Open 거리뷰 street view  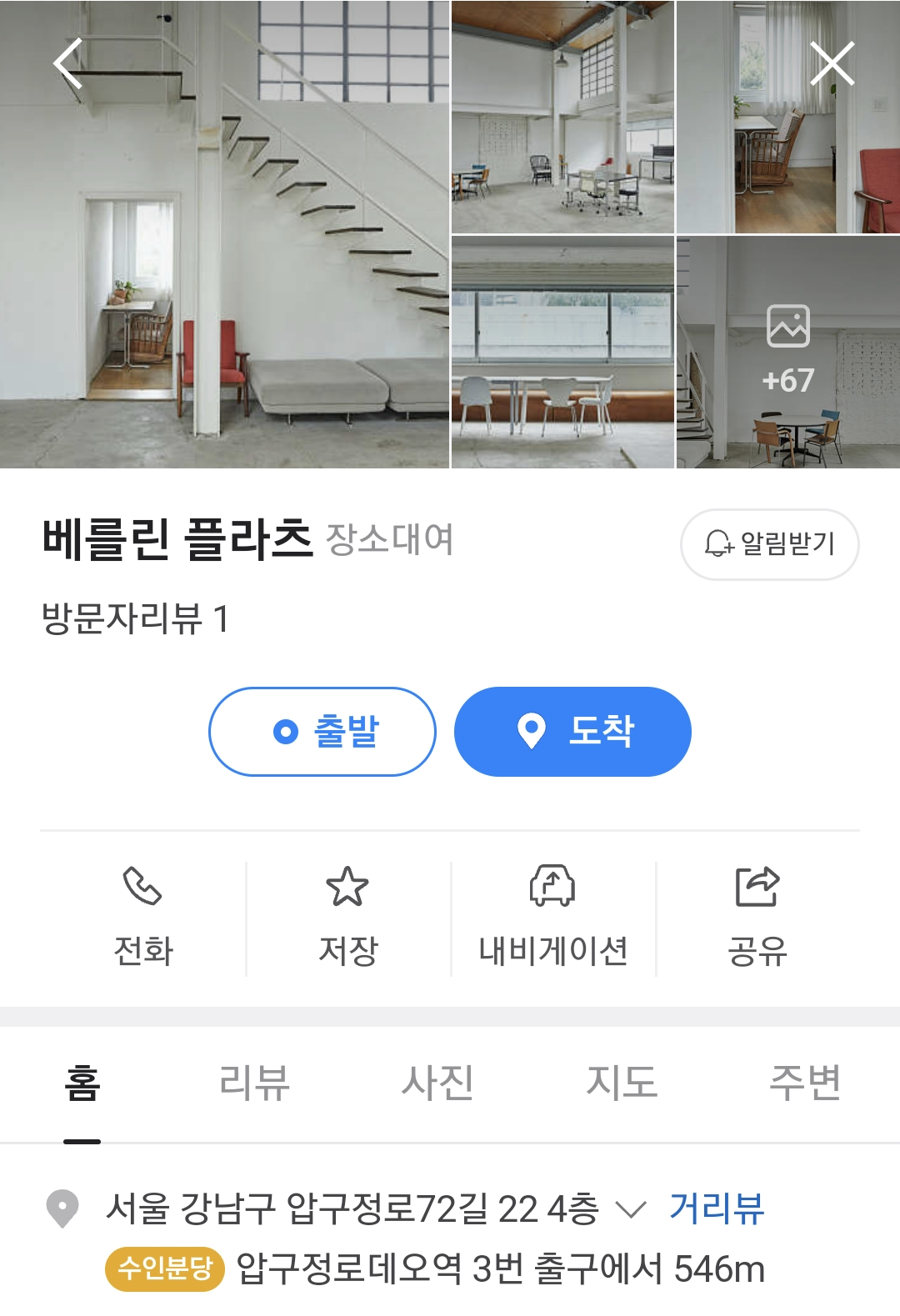(717, 1208)
